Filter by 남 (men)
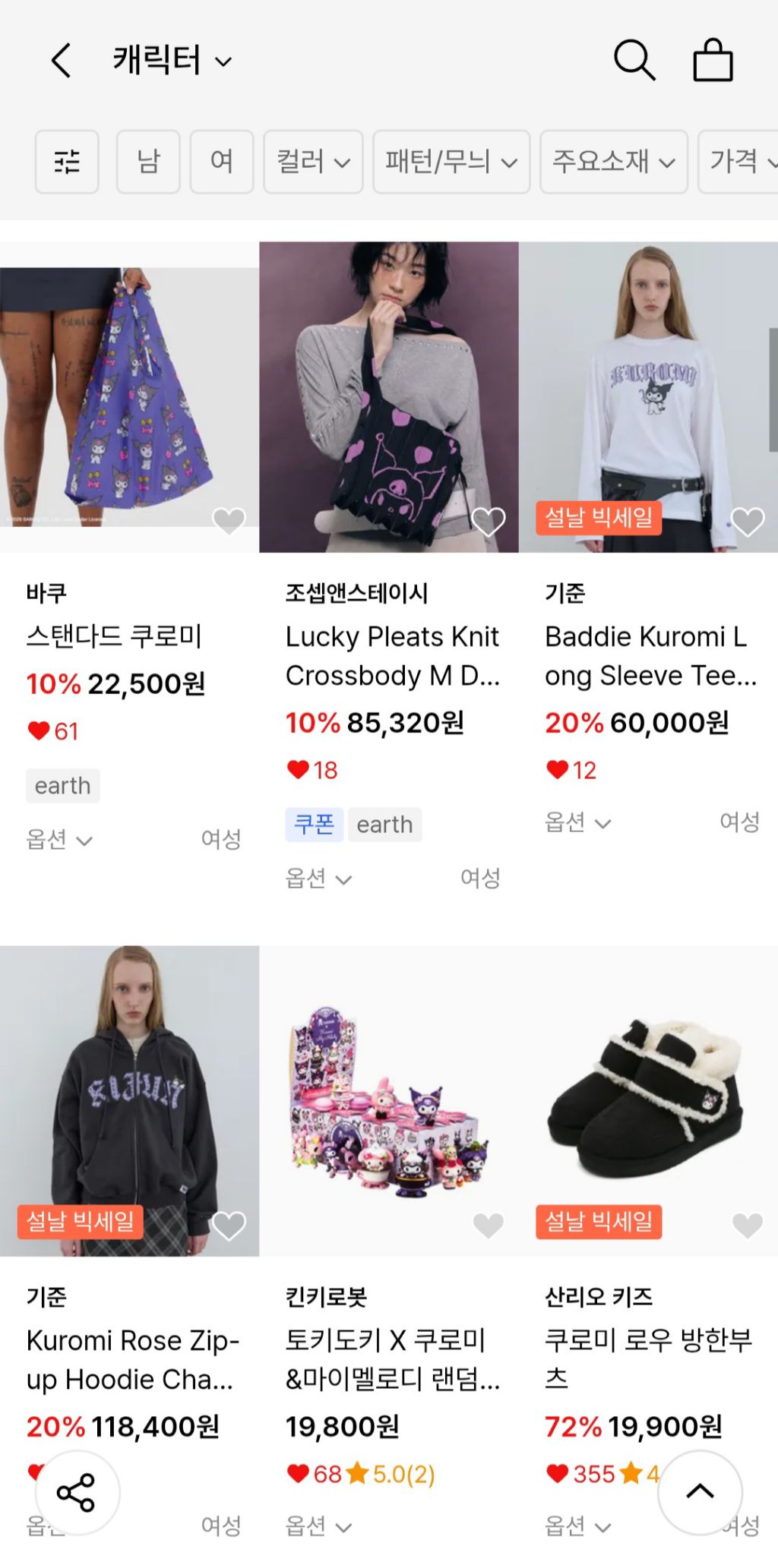This screenshot has height=1568, width=778. pos(148,162)
